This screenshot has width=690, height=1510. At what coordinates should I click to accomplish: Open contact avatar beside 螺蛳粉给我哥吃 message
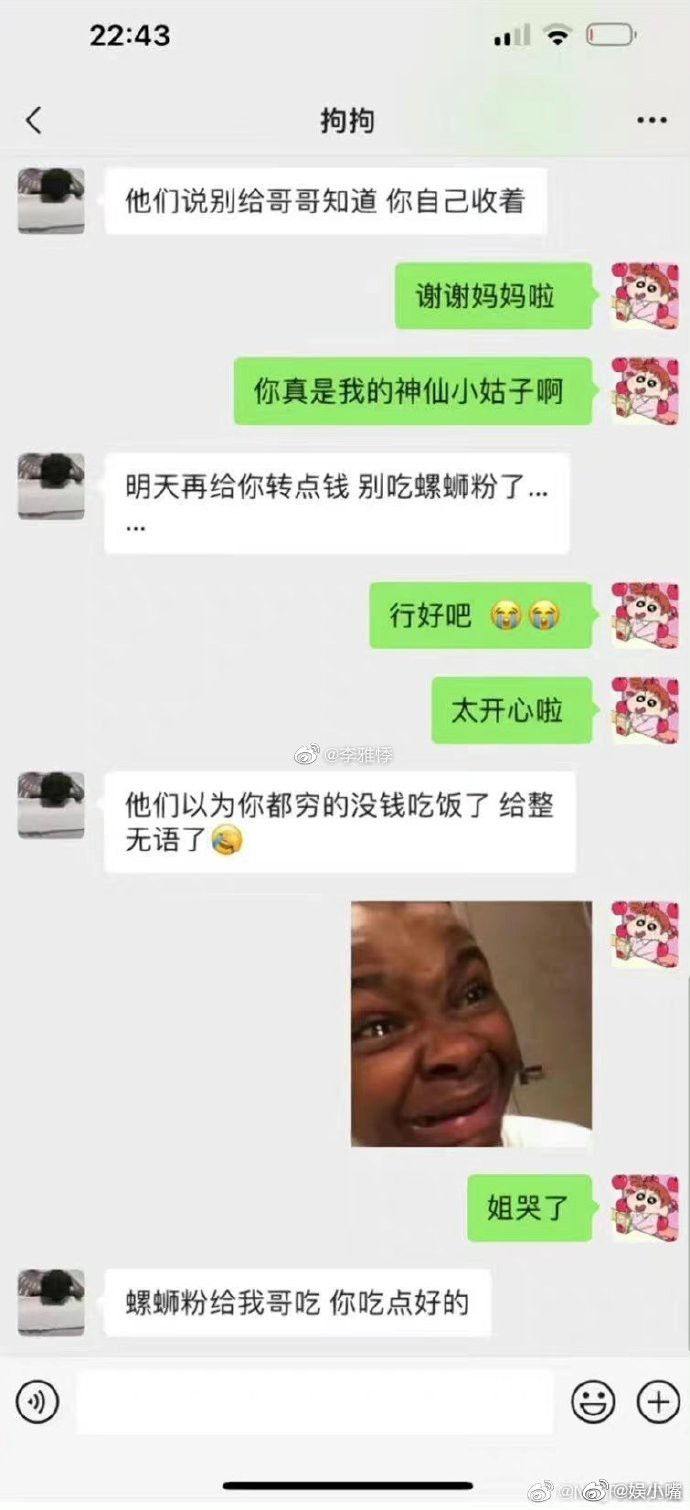[x=51, y=1302]
